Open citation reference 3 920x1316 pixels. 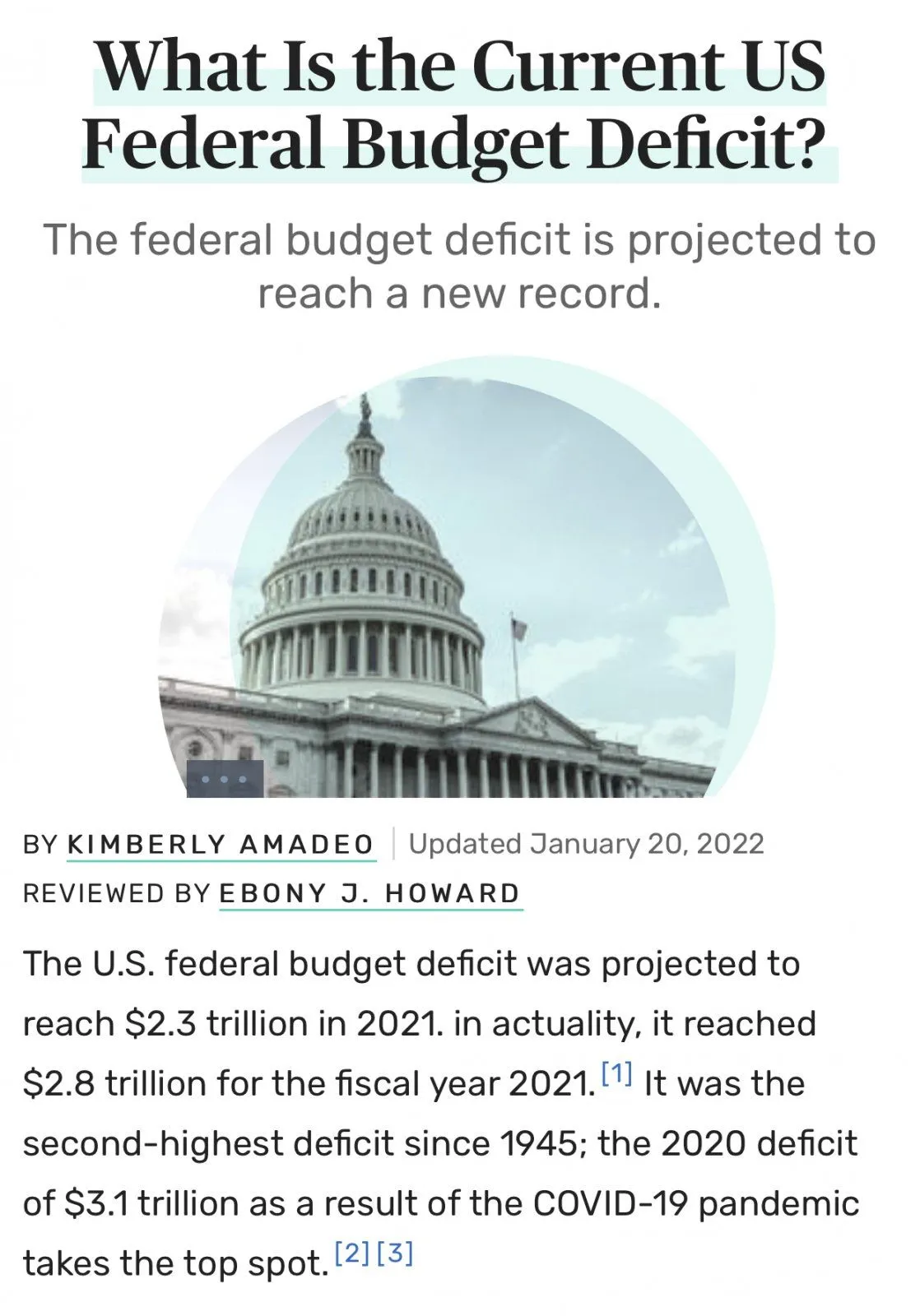pos(395,1253)
